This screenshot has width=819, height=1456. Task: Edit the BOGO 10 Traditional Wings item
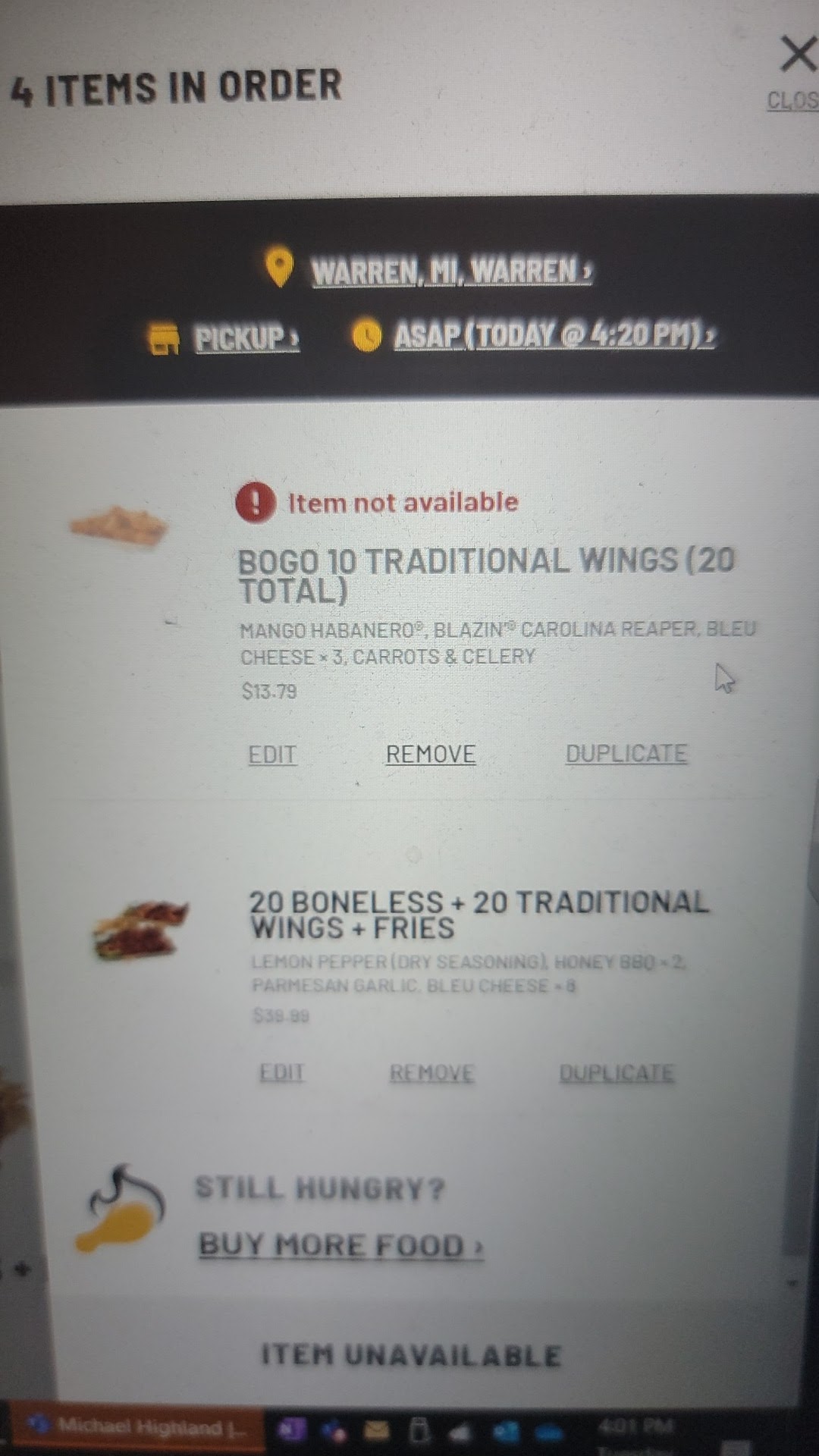pos(272,755)
